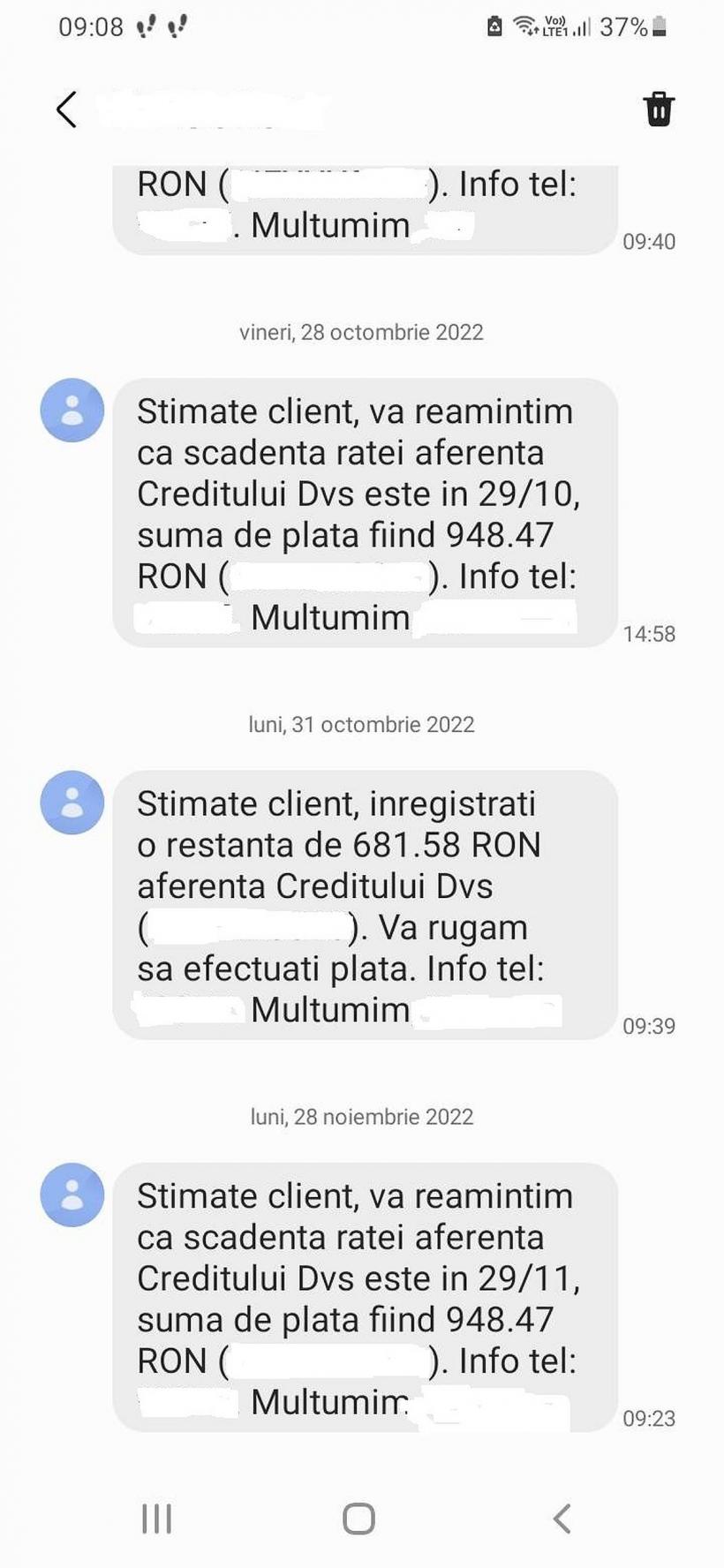The width and height of the screenshot is (724, 1568).
Task: Tap the LTE signal strength indicator
Action: pos(579,26)
